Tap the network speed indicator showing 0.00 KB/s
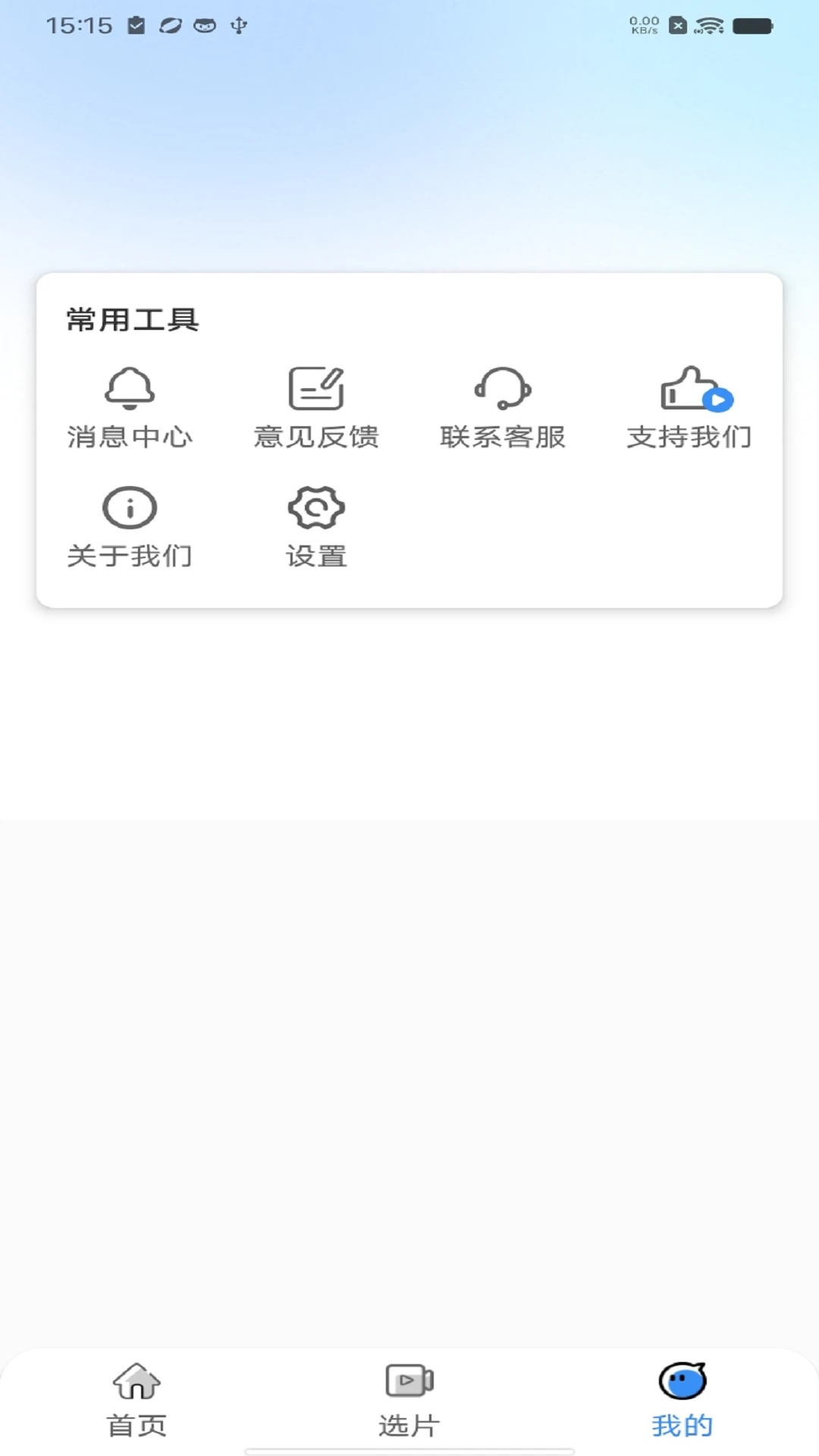Screen dimensions: 819x1456 point(644,25)
